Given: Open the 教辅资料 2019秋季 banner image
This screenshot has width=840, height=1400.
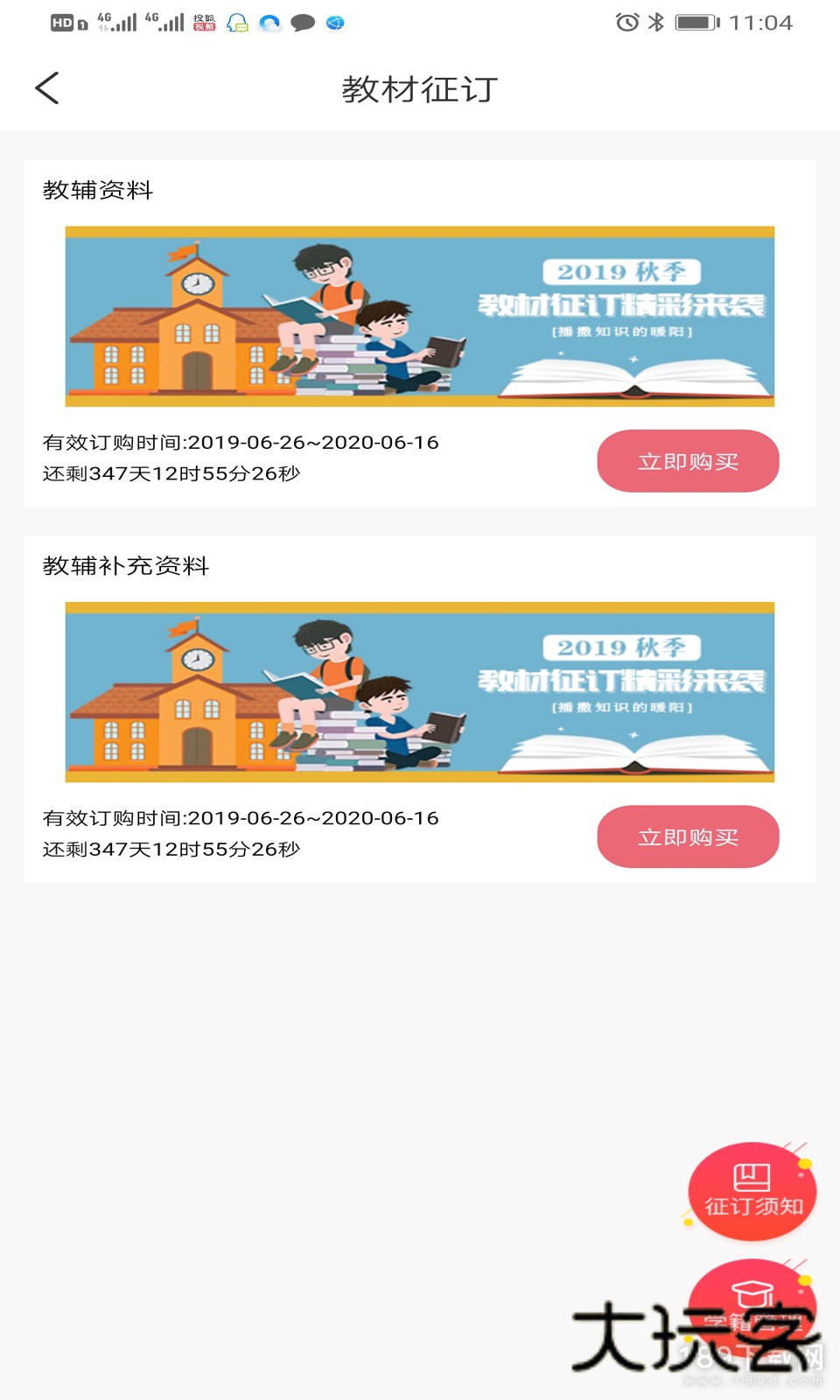Looking at the screenshot, I should 420,315.
